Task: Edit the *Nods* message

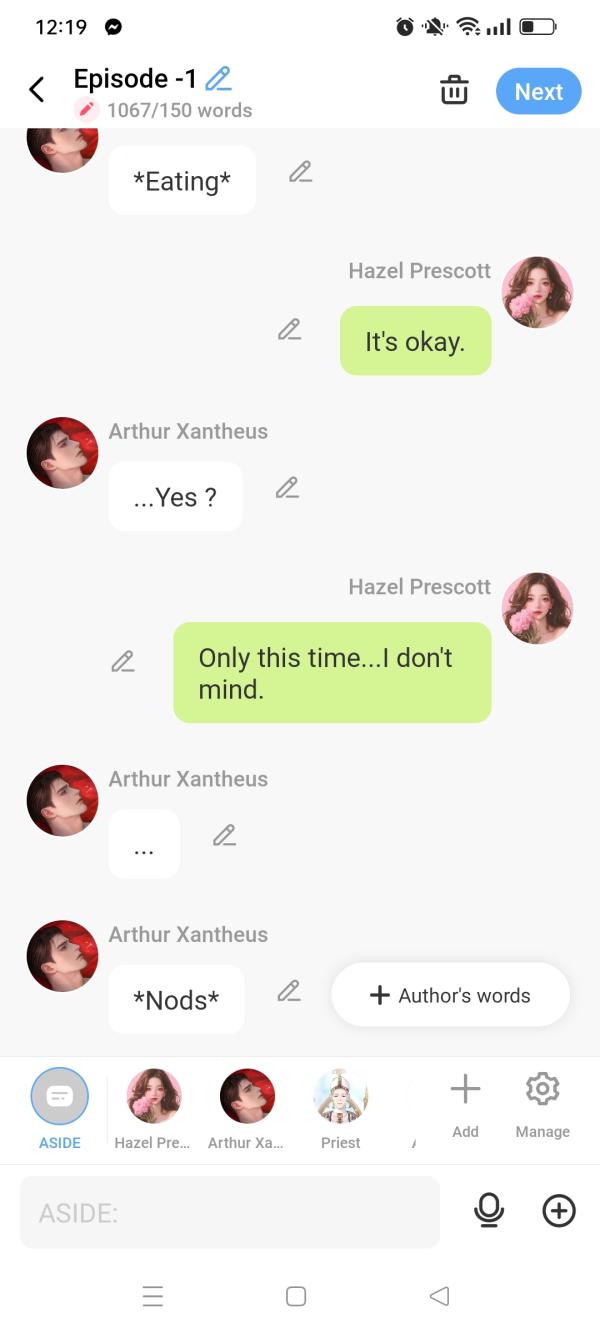Action: [289, 991]
